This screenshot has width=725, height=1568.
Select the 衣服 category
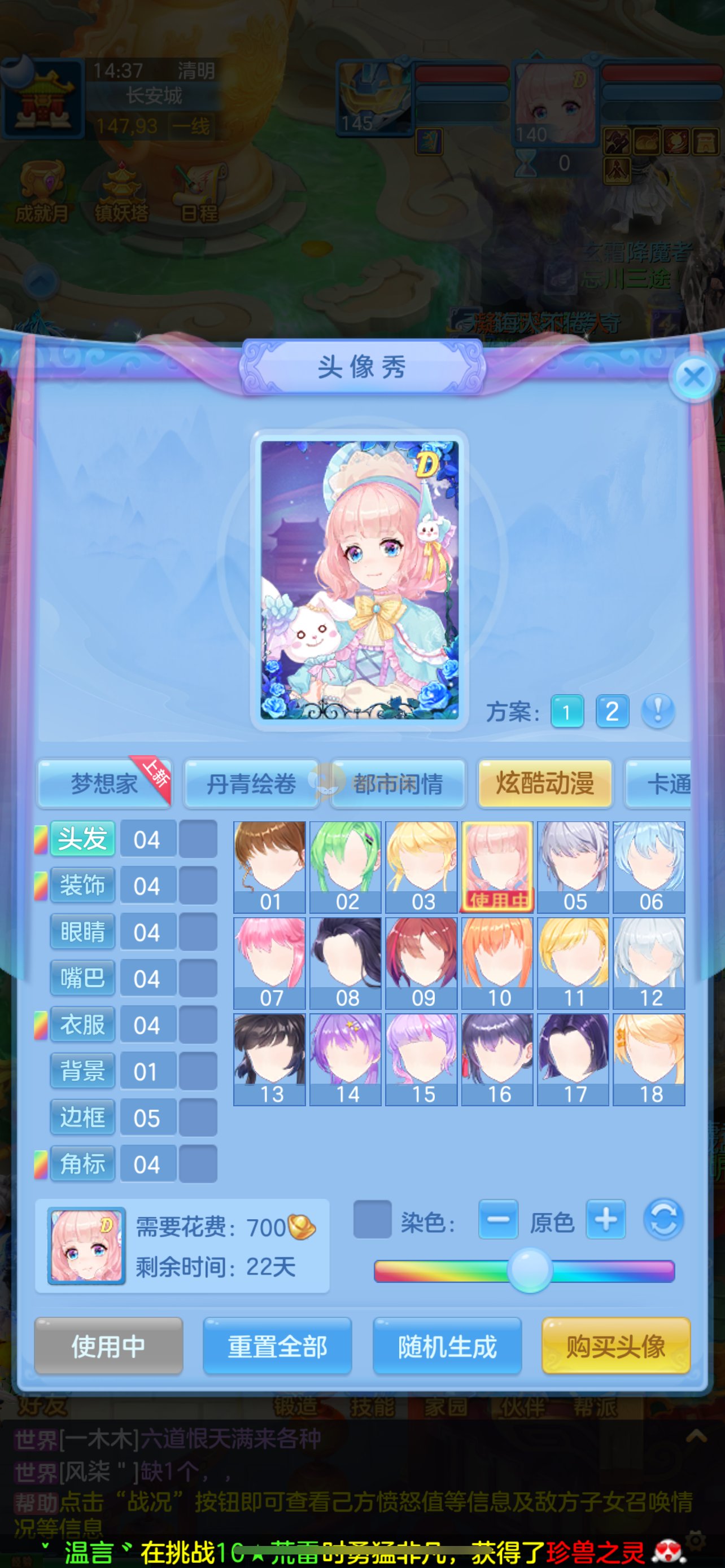click(x=82, y=1025)
